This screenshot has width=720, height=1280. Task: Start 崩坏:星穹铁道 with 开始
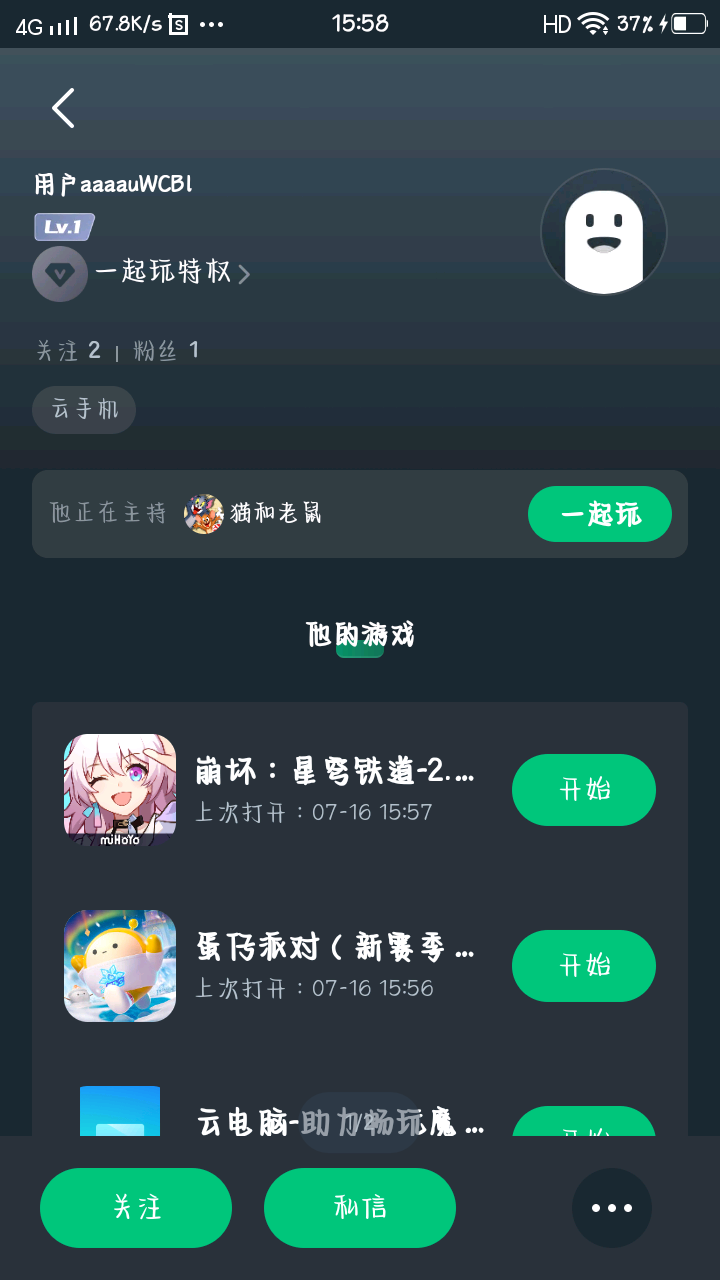click(583, 790)
